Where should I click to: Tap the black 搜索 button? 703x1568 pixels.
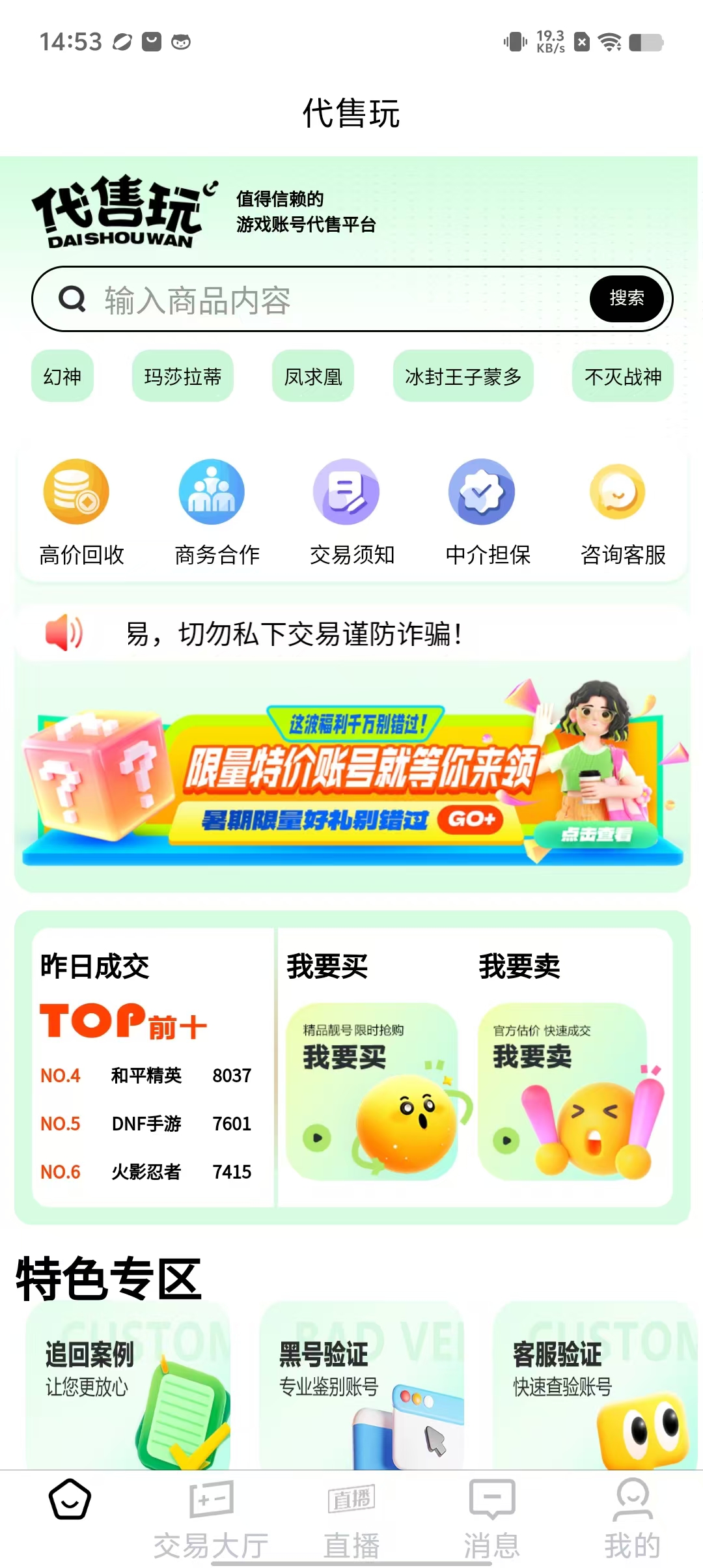626,299
